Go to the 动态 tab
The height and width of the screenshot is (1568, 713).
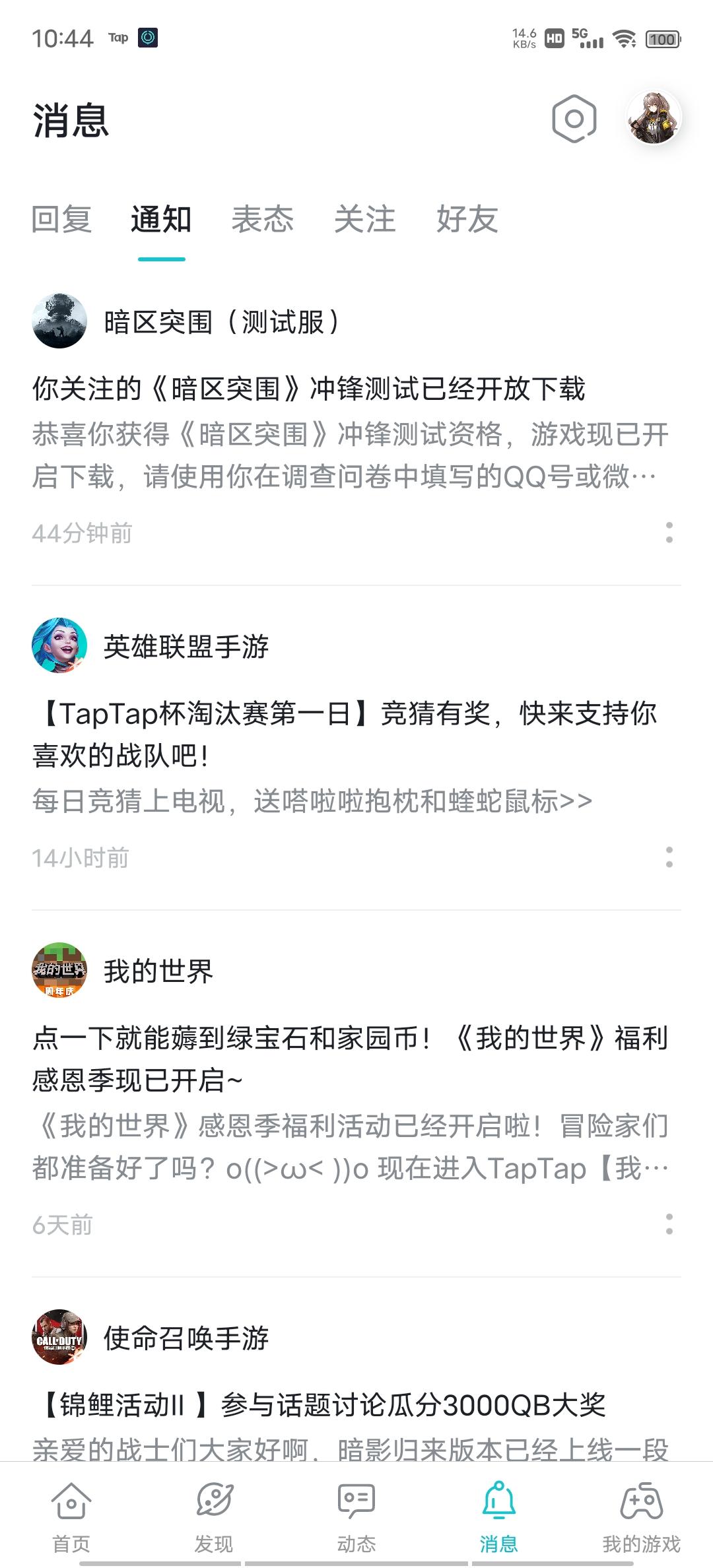[356, 1515]
